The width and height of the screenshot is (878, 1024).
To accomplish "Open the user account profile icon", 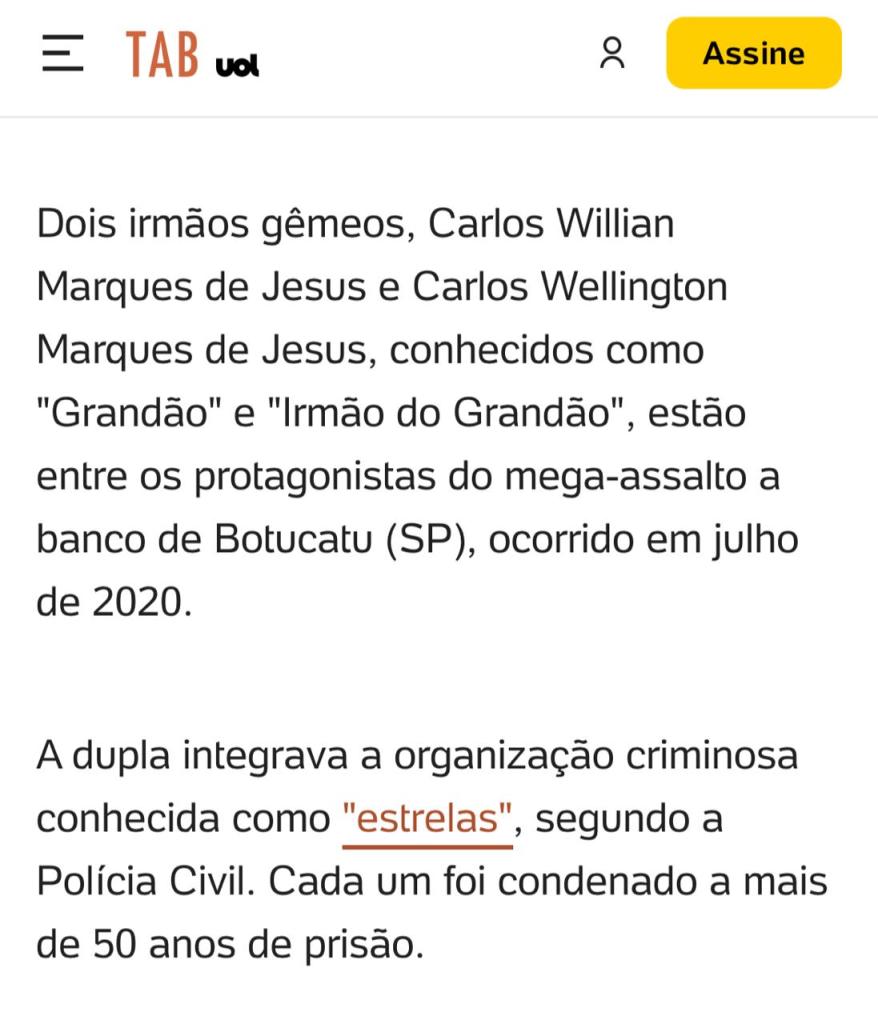I will point(612,53).
